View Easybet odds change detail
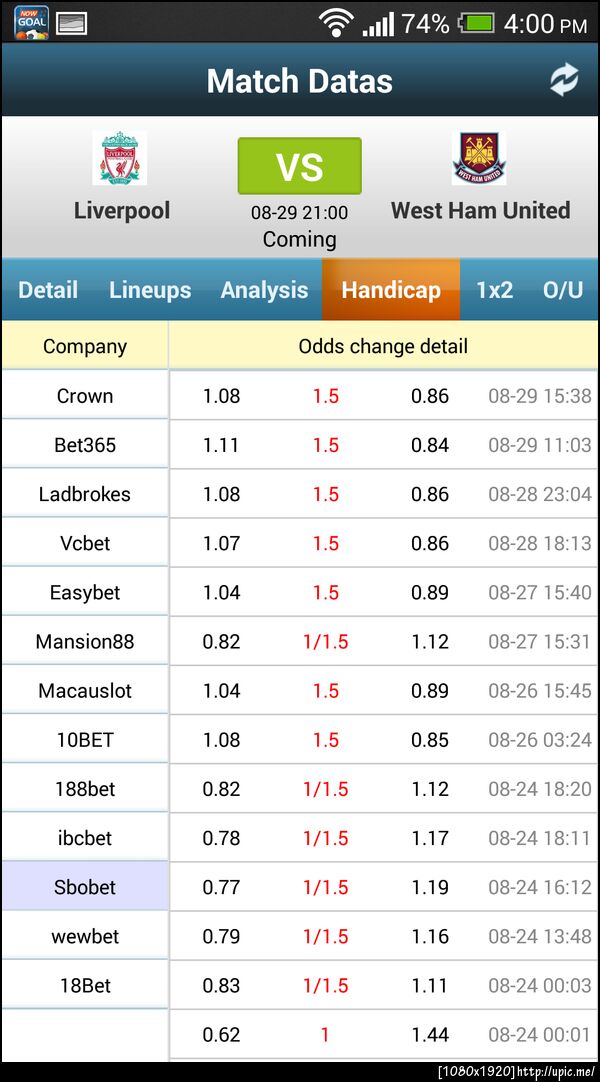Screen dimensions: 600x1082 click(x=85, y=592)
